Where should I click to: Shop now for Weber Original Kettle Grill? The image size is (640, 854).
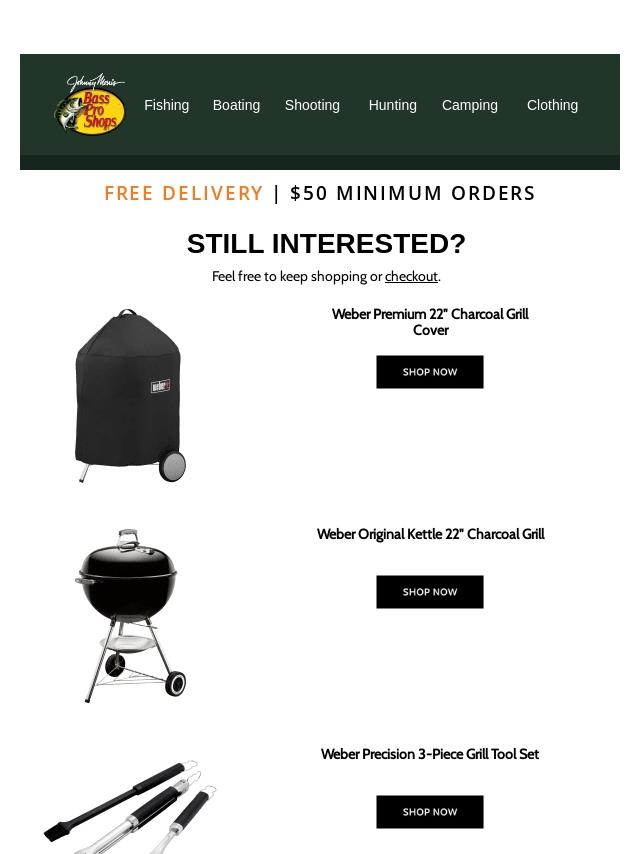429,592
